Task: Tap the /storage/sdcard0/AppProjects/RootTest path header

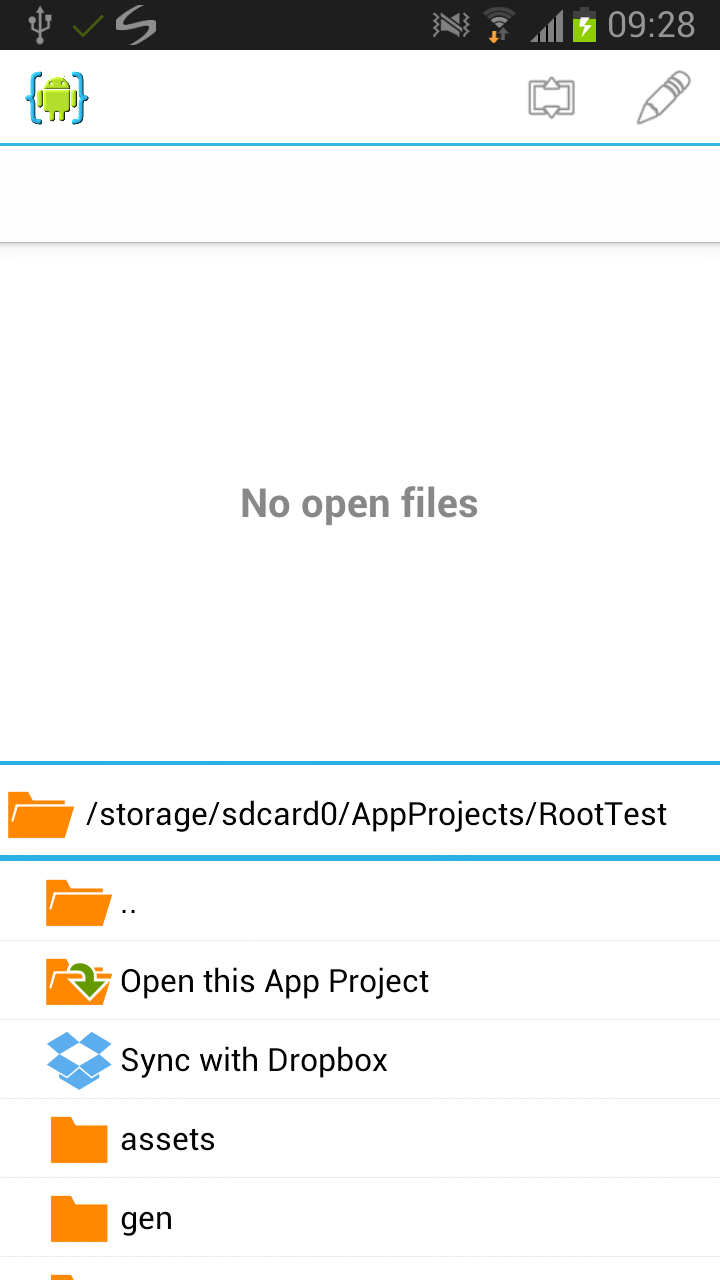Action: point(360,813)
